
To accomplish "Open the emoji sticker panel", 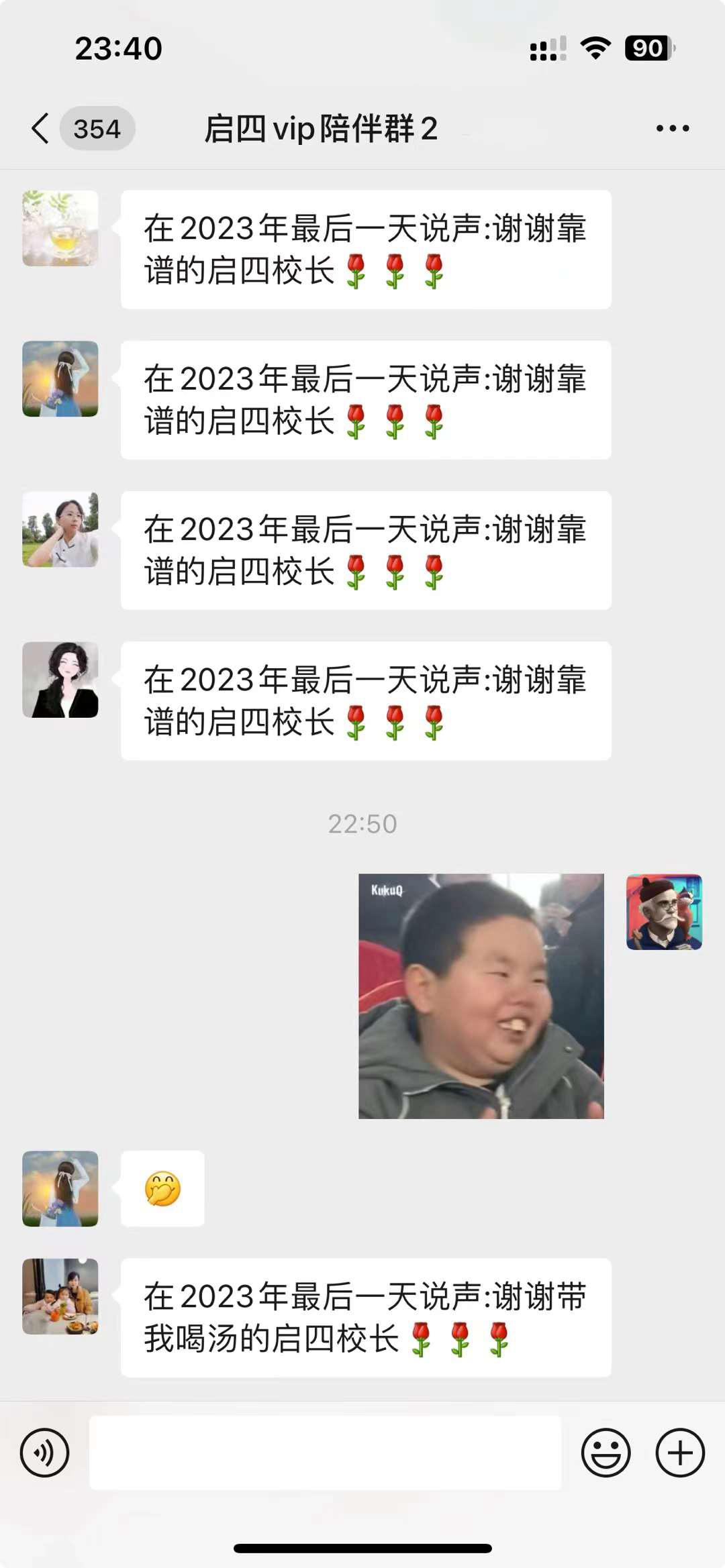I will coord(606,1453).
